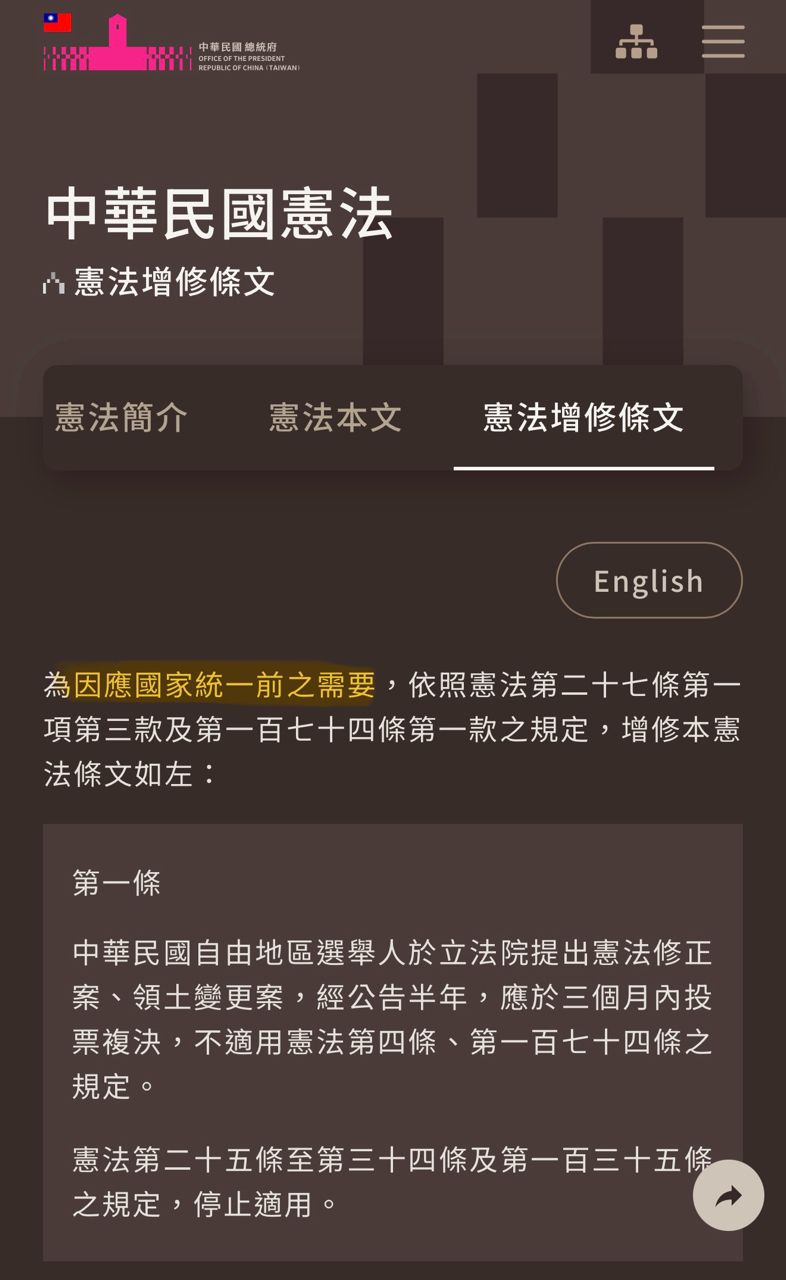Switch to the 憲法簡介 tab
786x1280 pixels.
click(121, 417)
